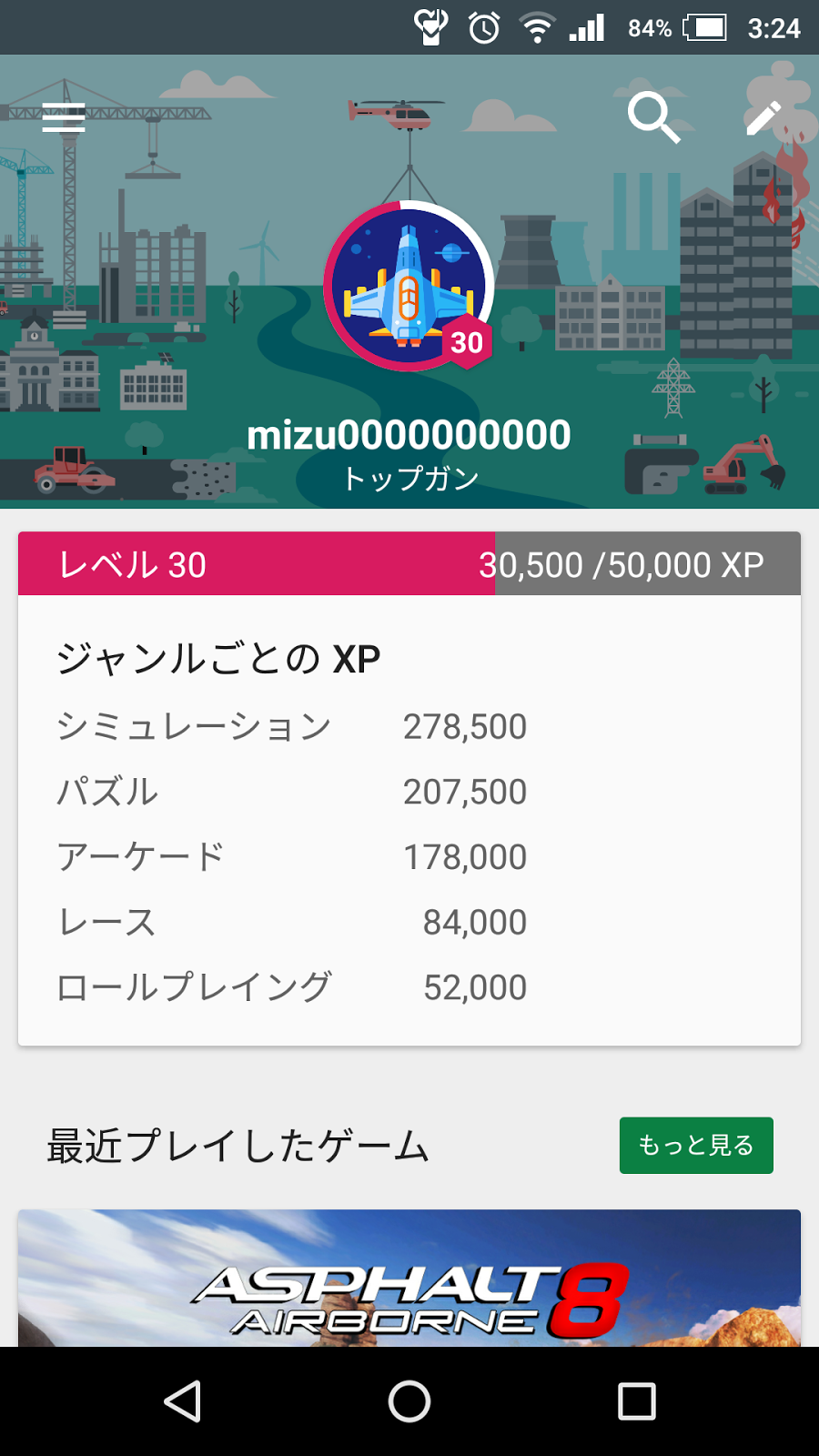Edit profile with the pencil icon

pyautogui.click(x=763, y=117)
